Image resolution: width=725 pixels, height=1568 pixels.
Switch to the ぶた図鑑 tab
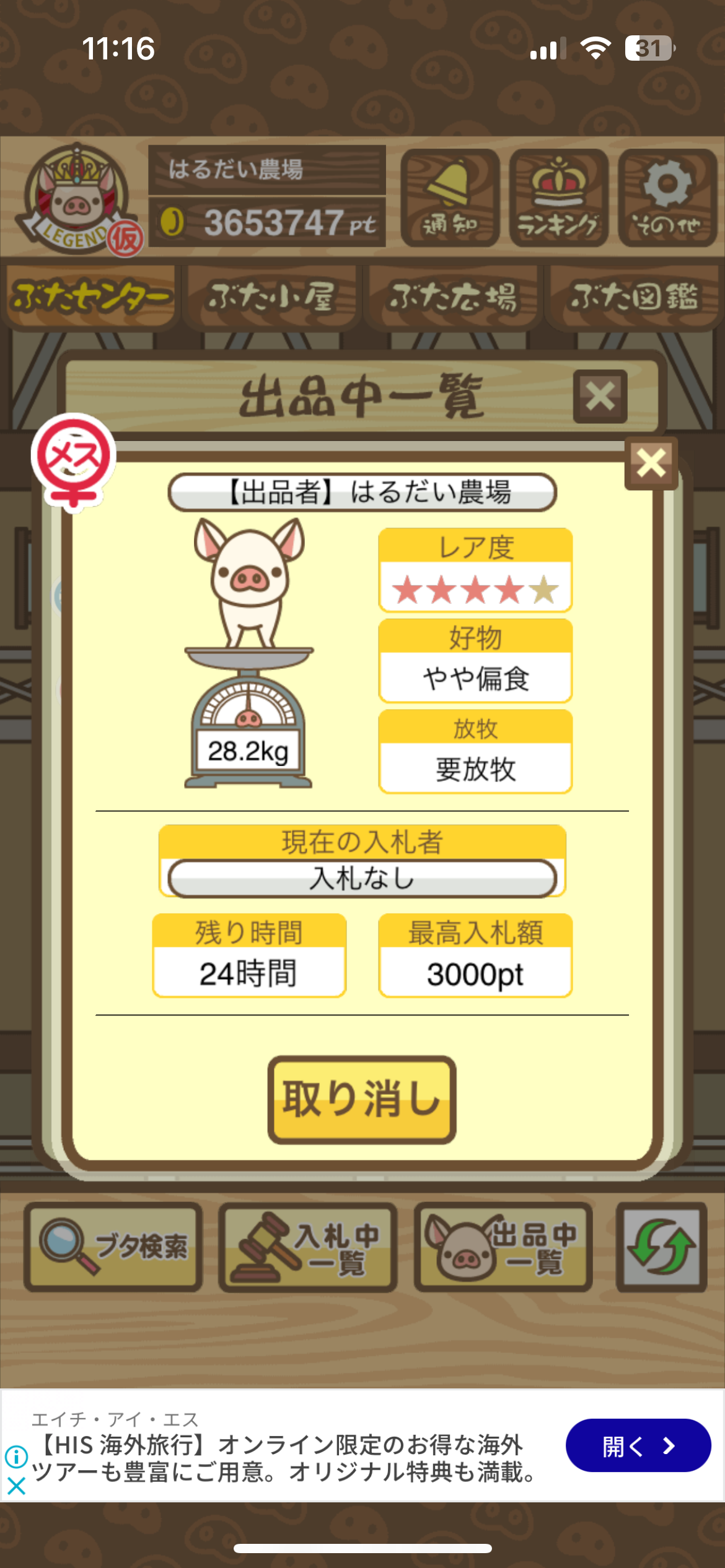633,297
